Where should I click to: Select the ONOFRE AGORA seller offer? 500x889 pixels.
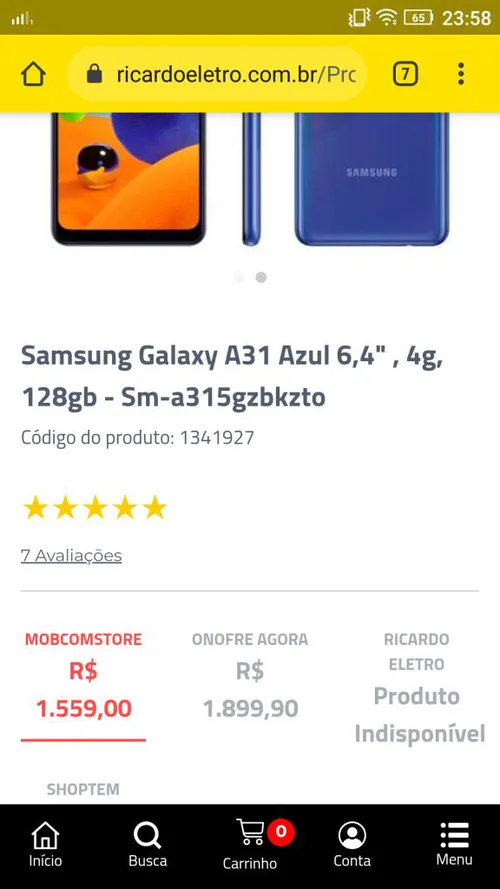tap(250, 675)
